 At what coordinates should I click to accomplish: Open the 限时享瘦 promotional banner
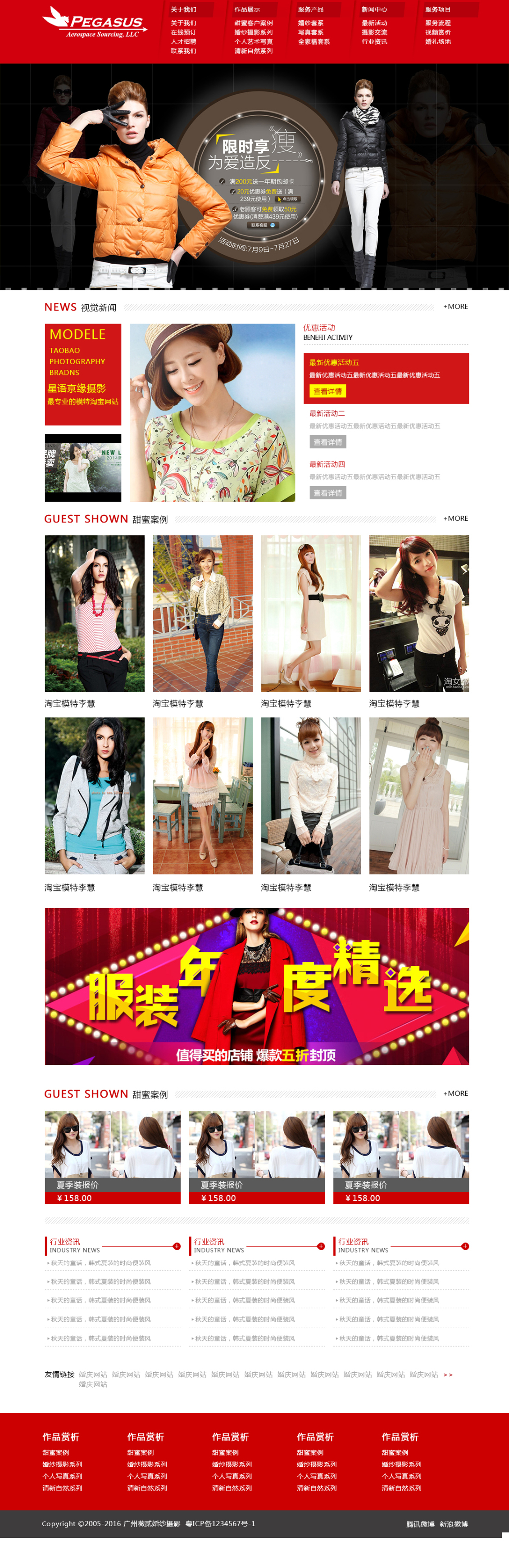pos(254,176)
